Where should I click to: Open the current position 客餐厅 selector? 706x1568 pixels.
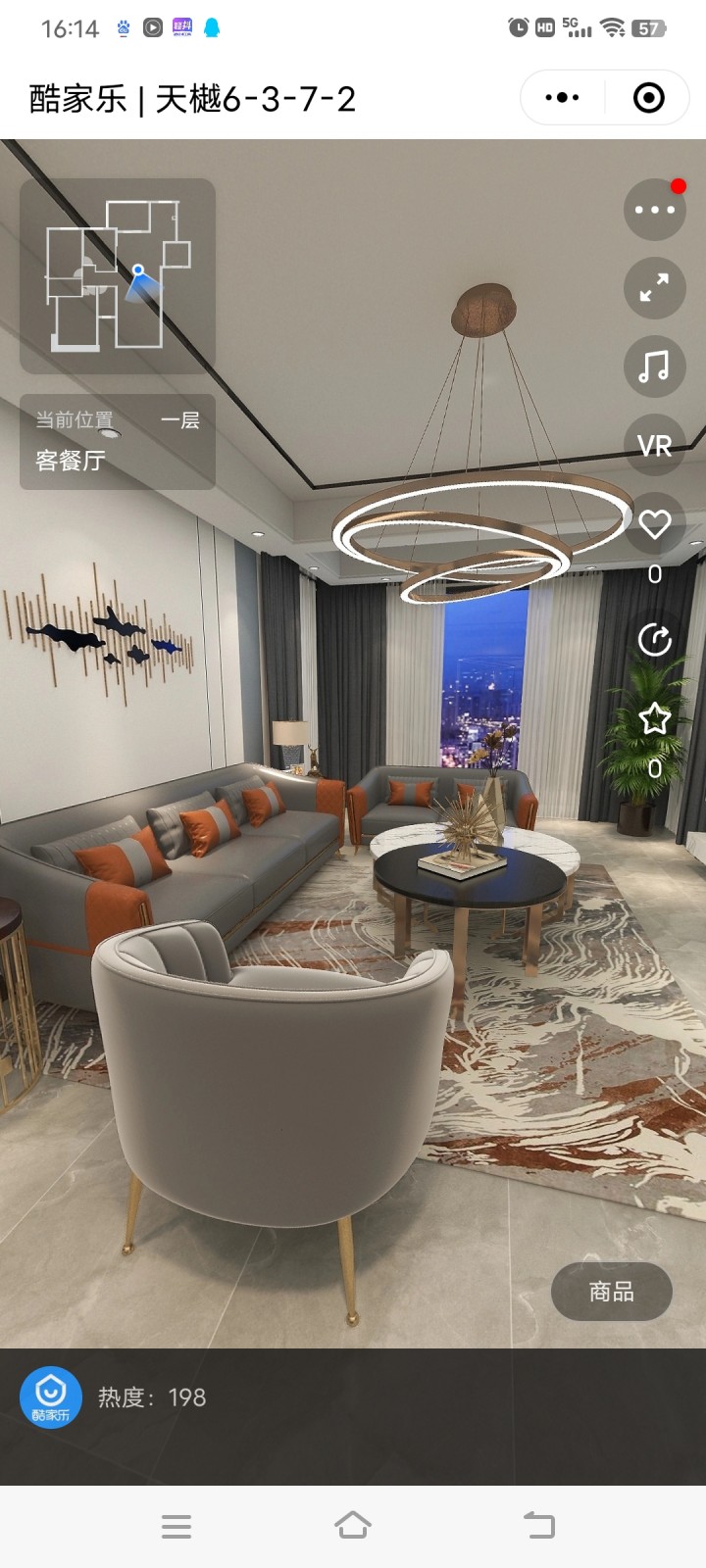click(118, 442)
